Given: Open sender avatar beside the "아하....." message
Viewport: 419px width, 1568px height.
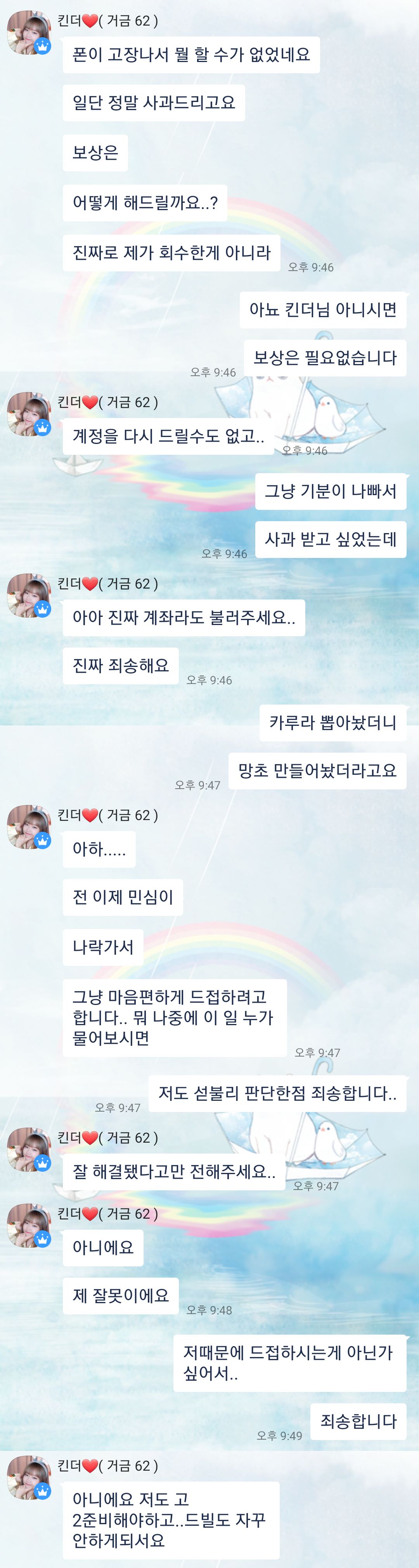Looking at the screenshot, I should (x=28, y=827).
